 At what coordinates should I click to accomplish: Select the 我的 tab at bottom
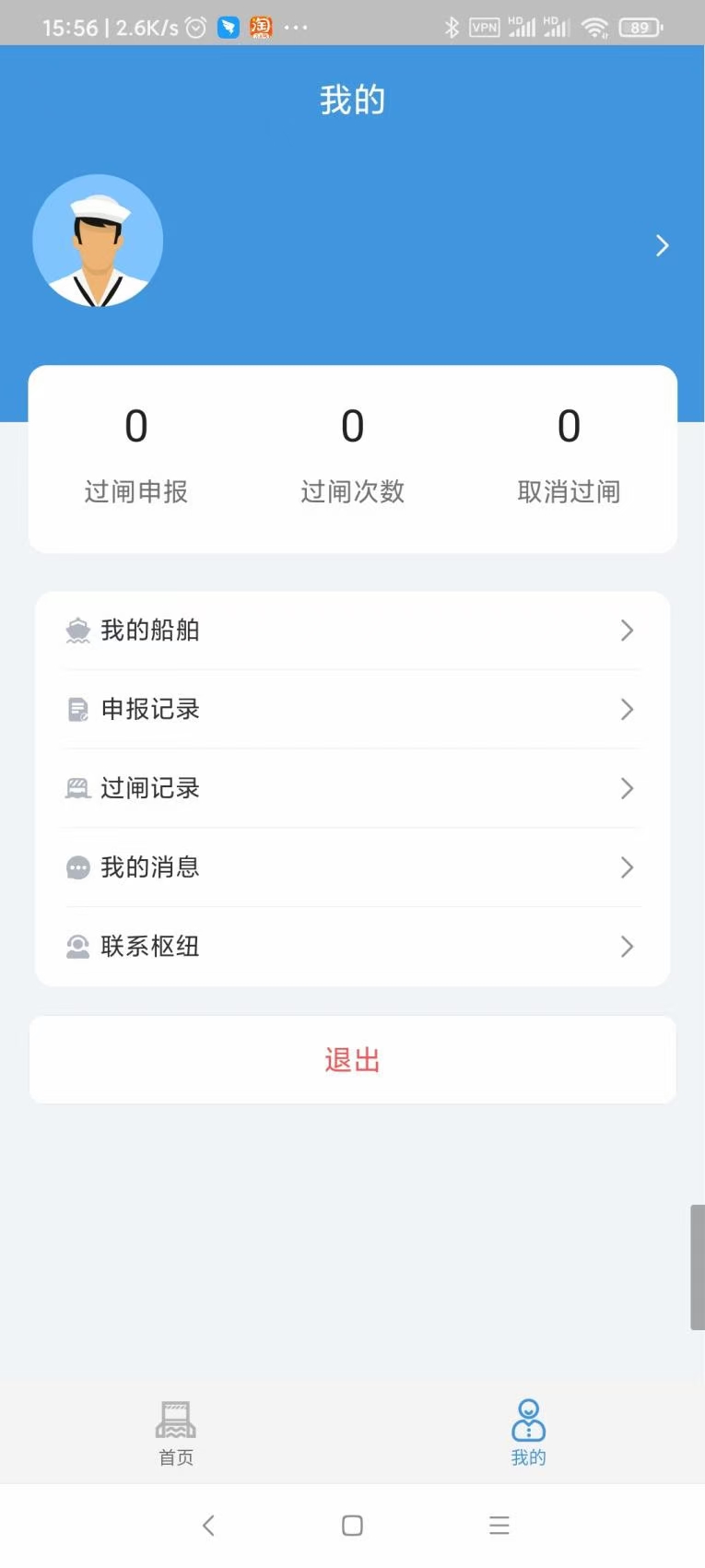[x=528, y=1432]
